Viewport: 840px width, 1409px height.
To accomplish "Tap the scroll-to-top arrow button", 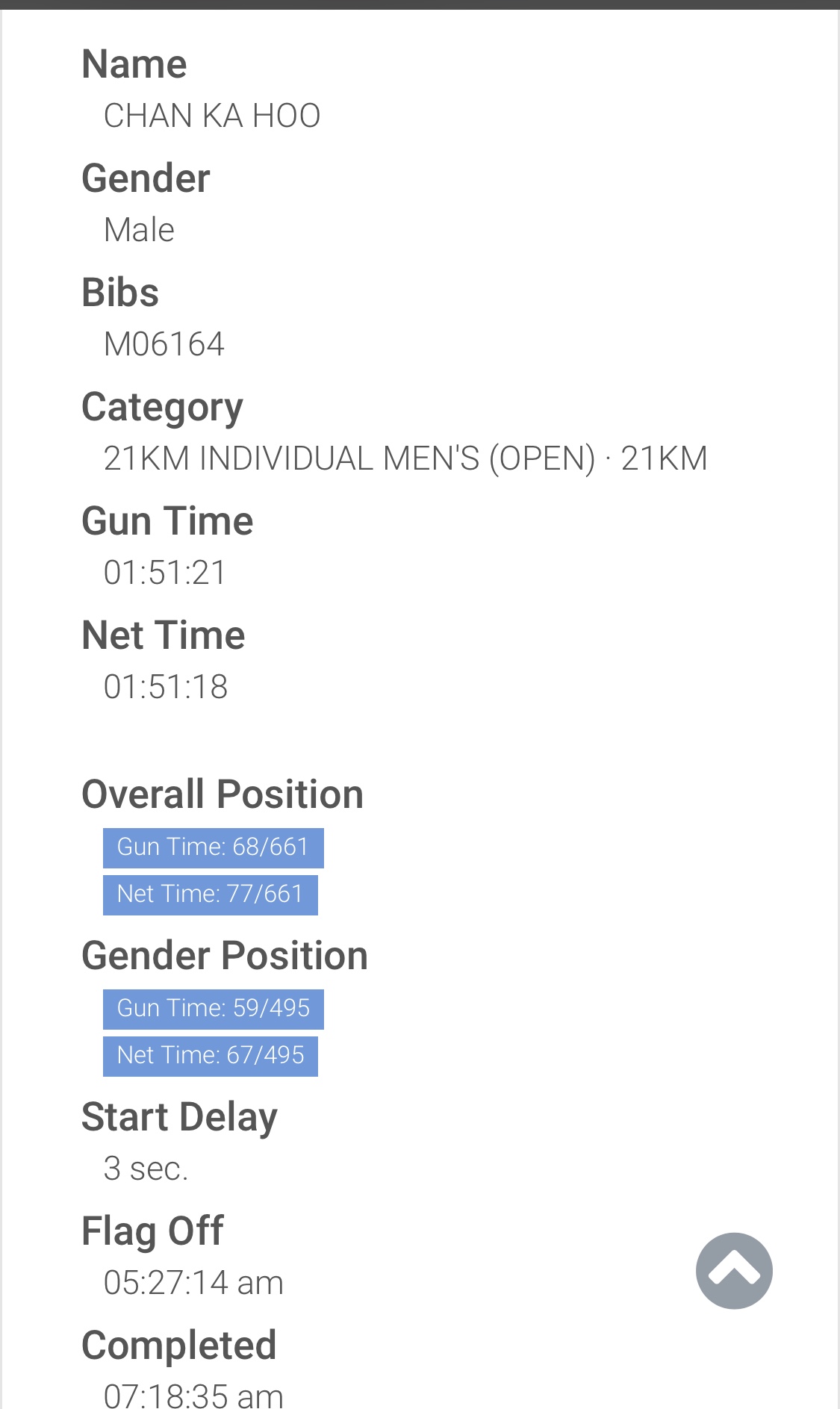I will tap(734, 1270).
